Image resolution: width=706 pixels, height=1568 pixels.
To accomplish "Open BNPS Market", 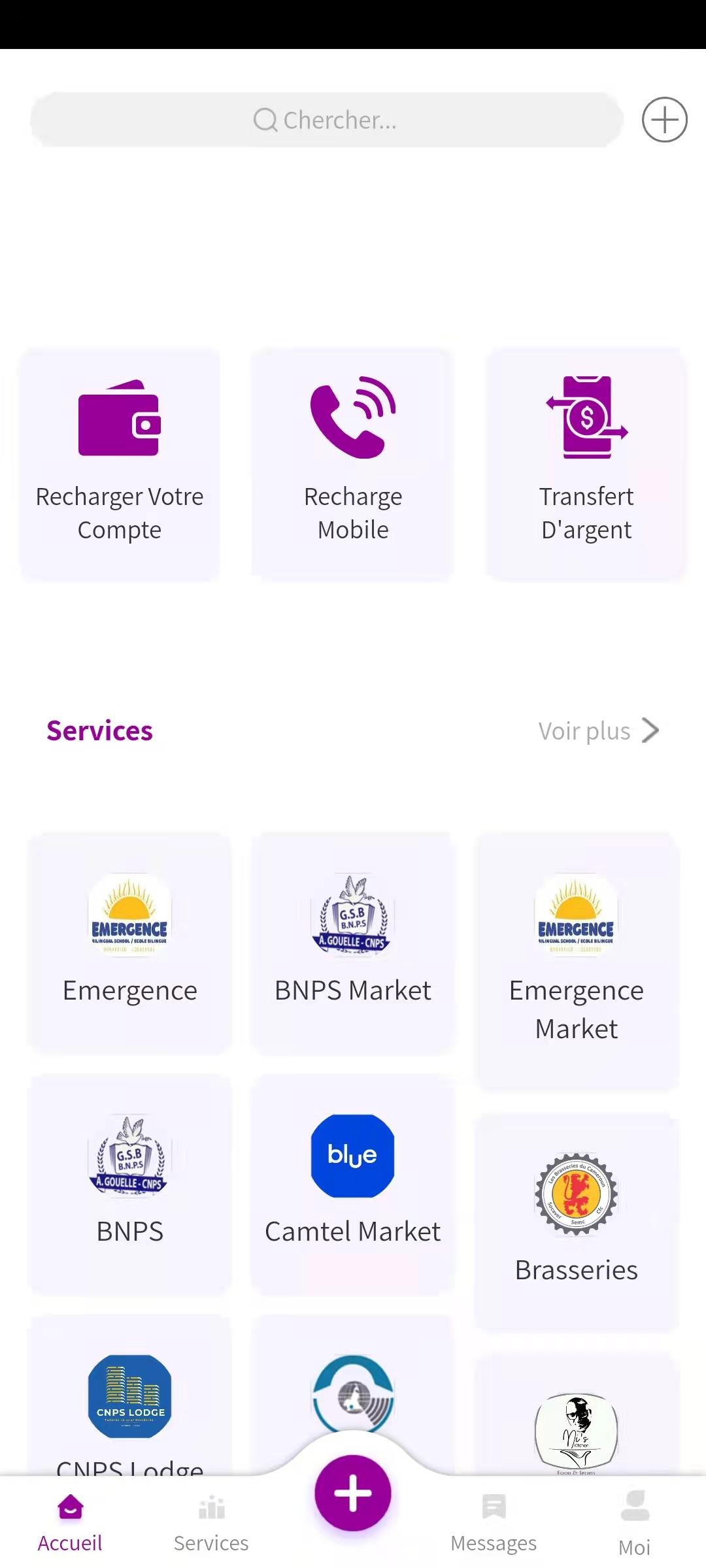I will [x=353, y=943].
